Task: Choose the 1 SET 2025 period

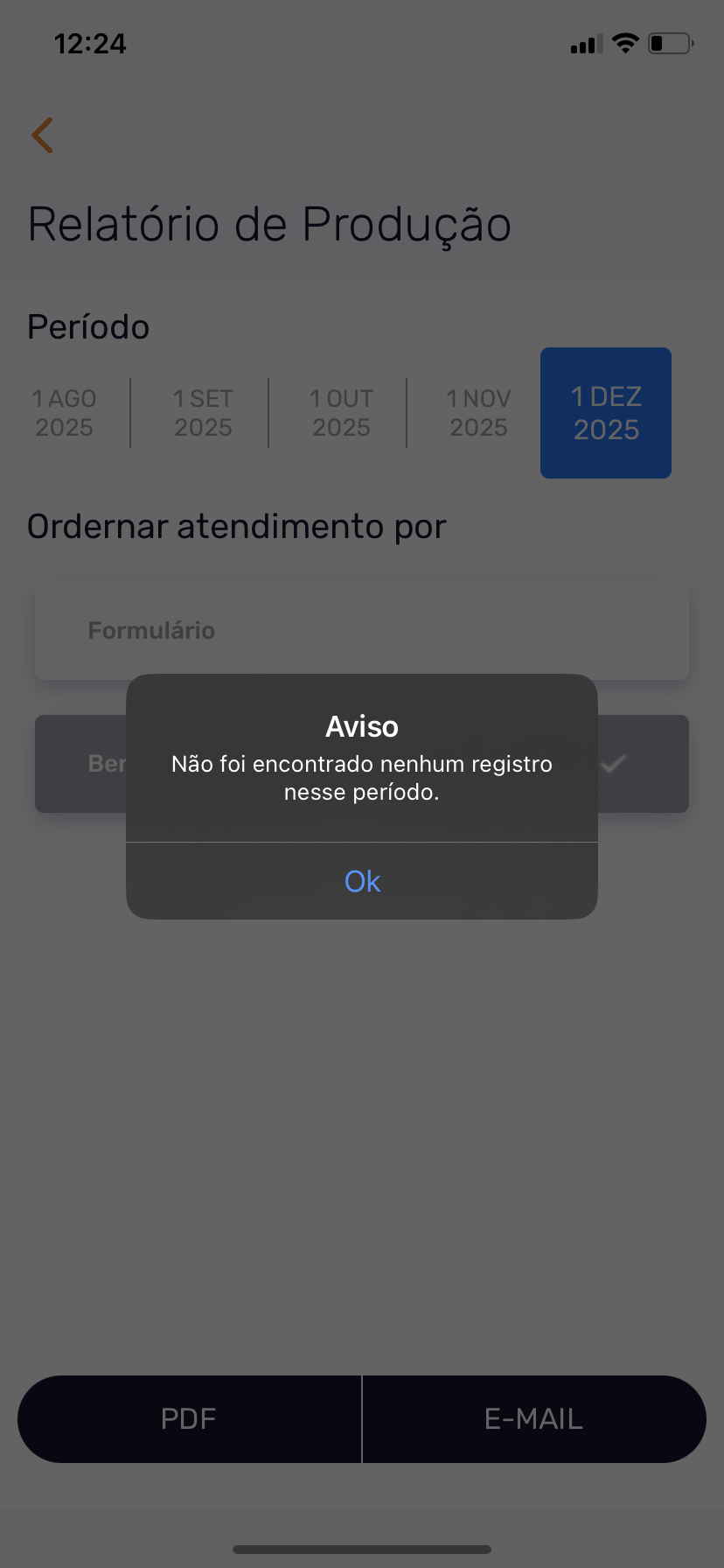Action: pyautogui.click(x=203, y=413)
